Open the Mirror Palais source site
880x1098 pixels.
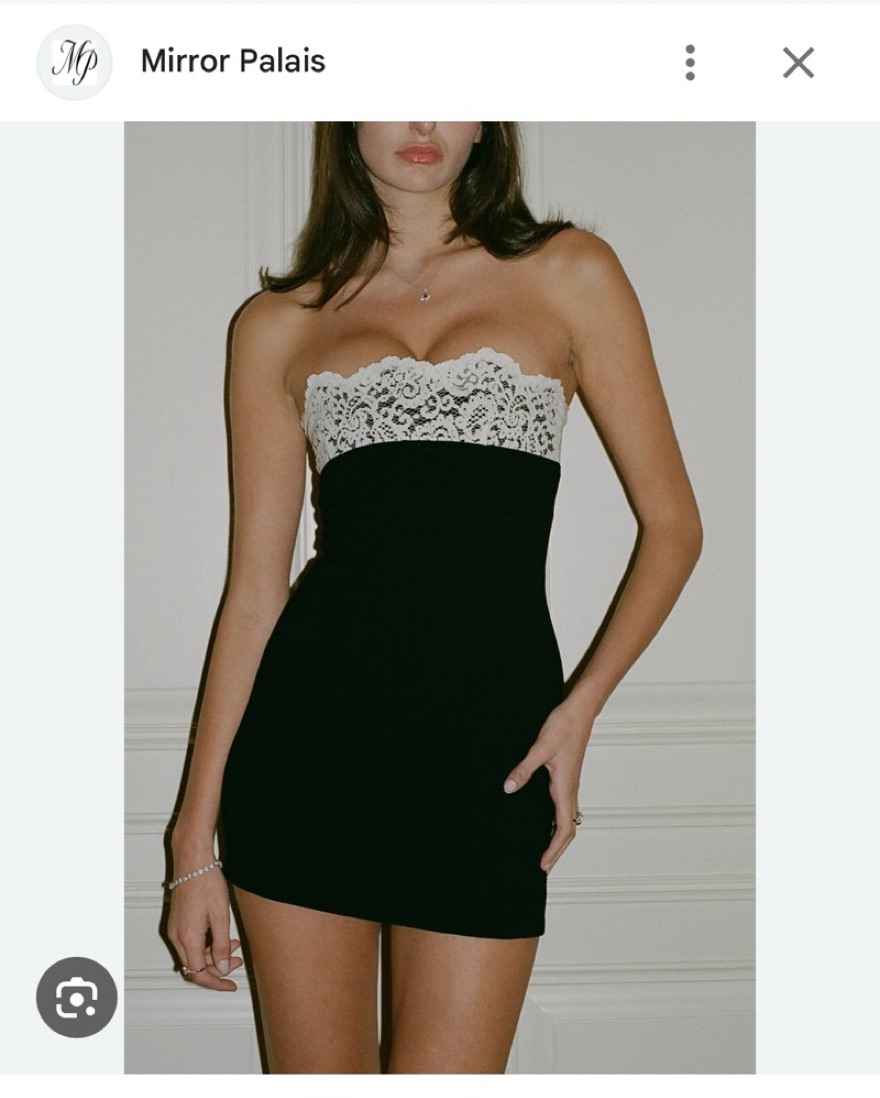coord(232,61)
